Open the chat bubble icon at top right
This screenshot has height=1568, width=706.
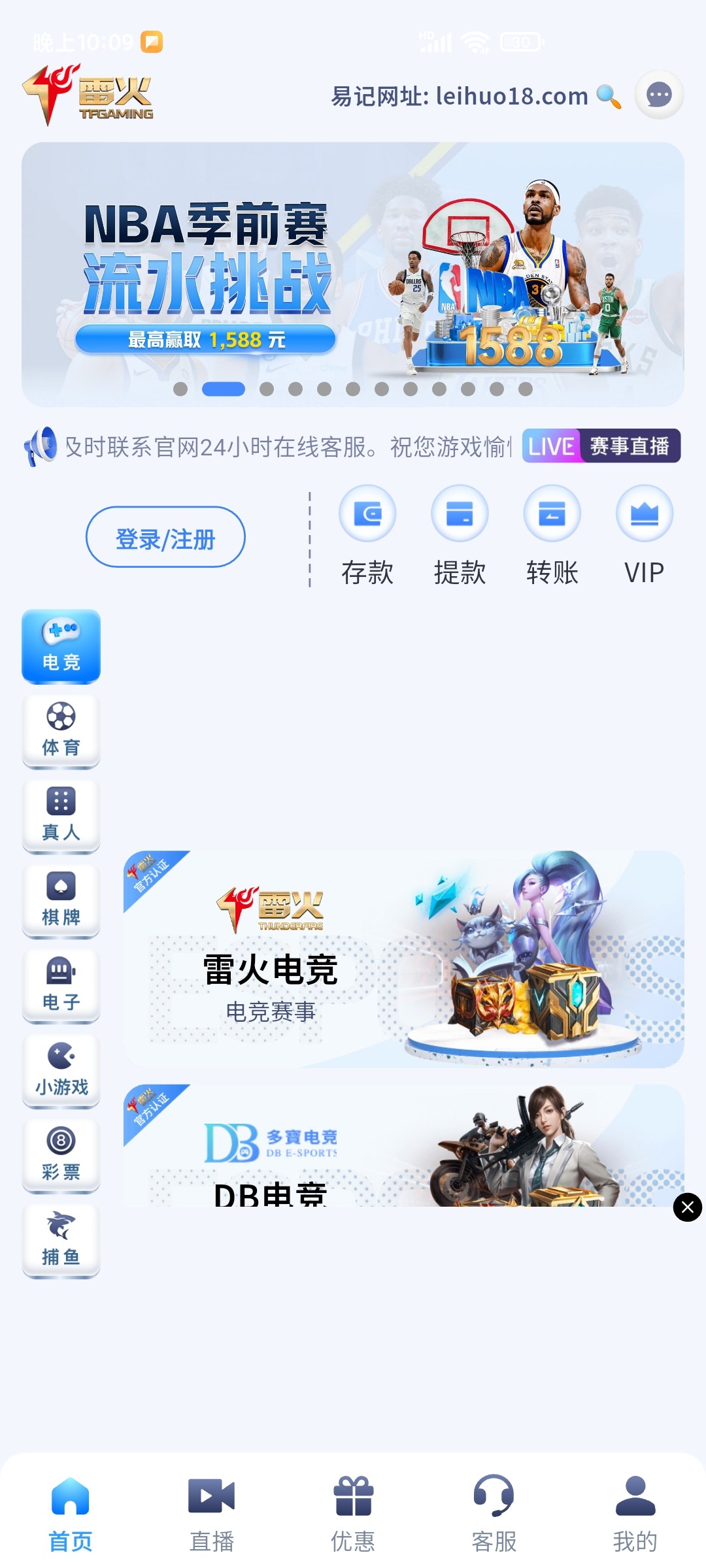659,95
